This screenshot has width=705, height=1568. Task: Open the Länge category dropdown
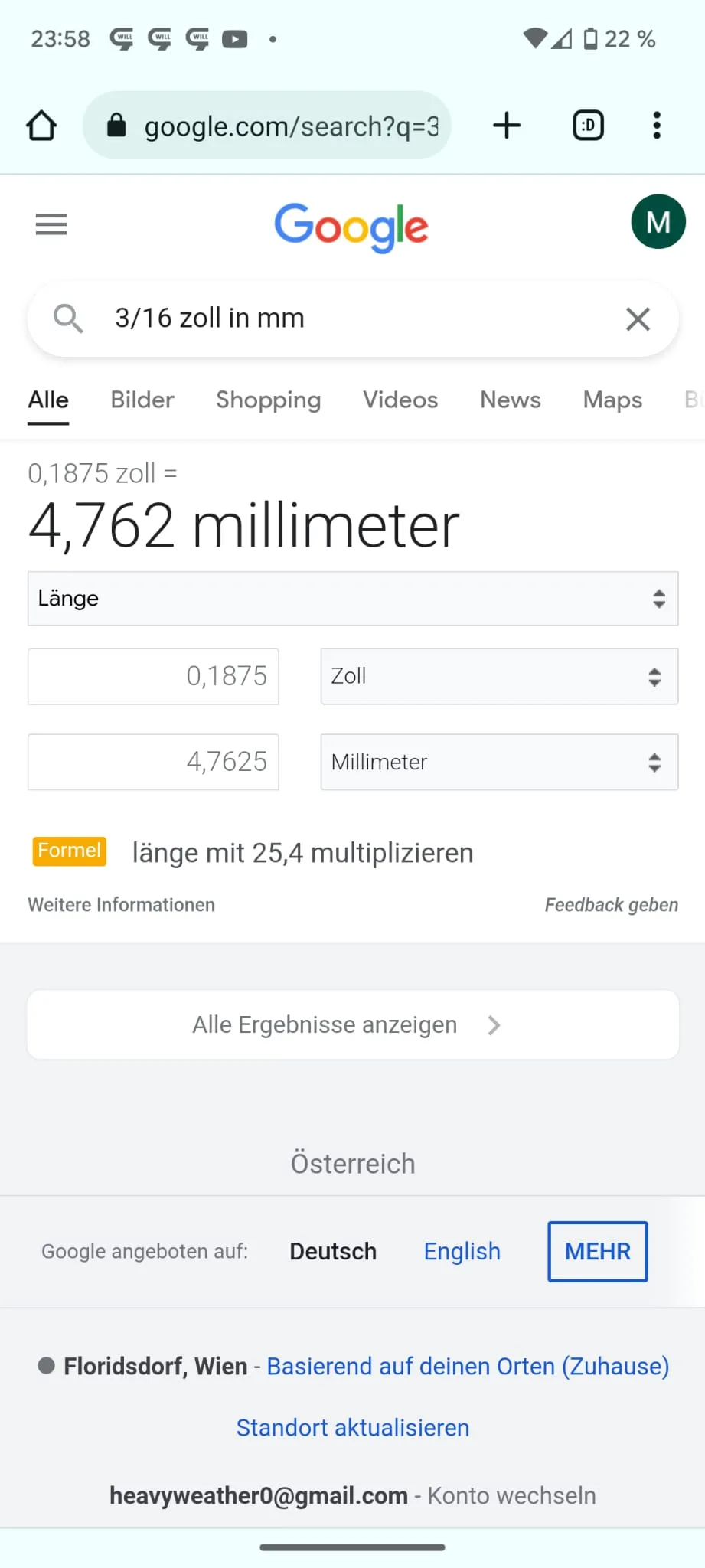coord(352,599)
